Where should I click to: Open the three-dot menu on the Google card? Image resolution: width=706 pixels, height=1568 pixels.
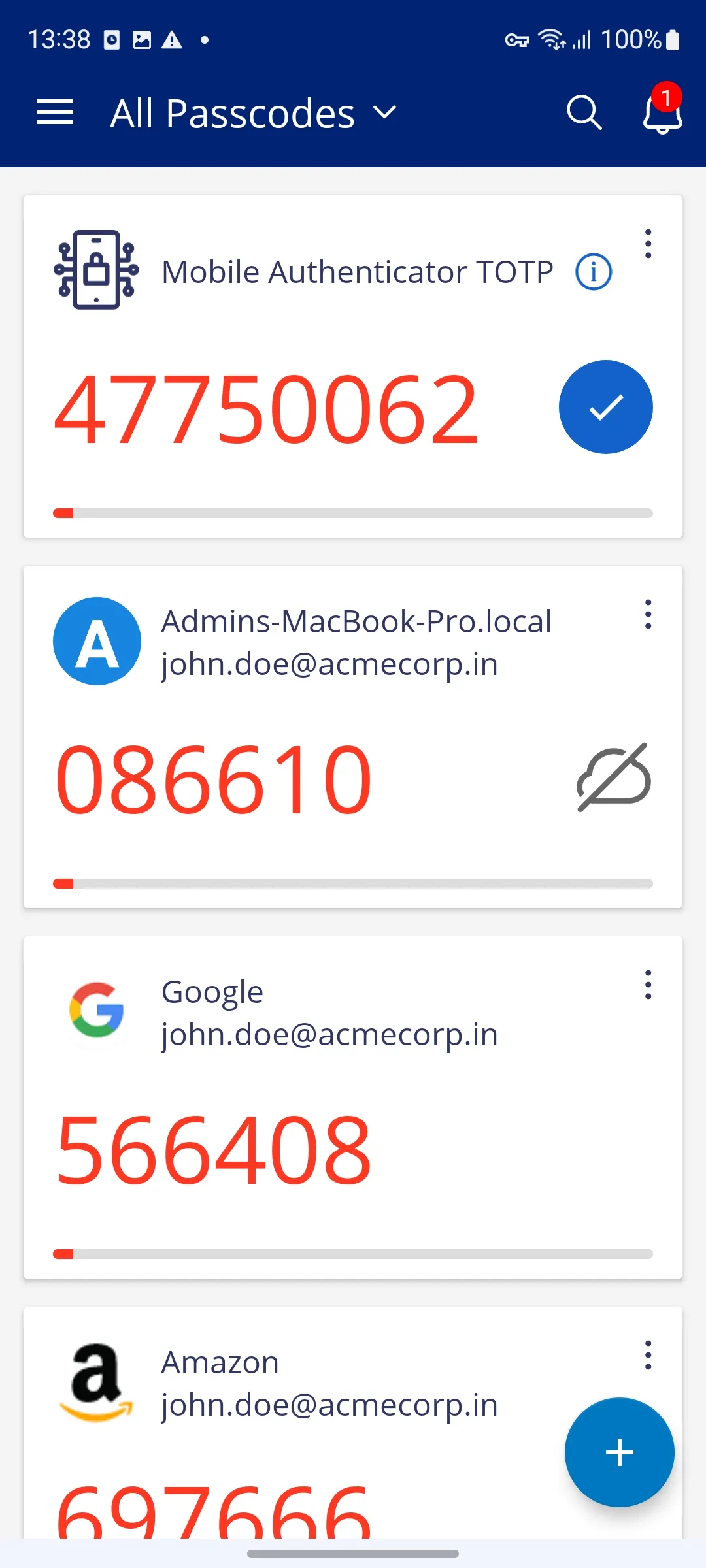pyautogui.click(x=648, y=985)
